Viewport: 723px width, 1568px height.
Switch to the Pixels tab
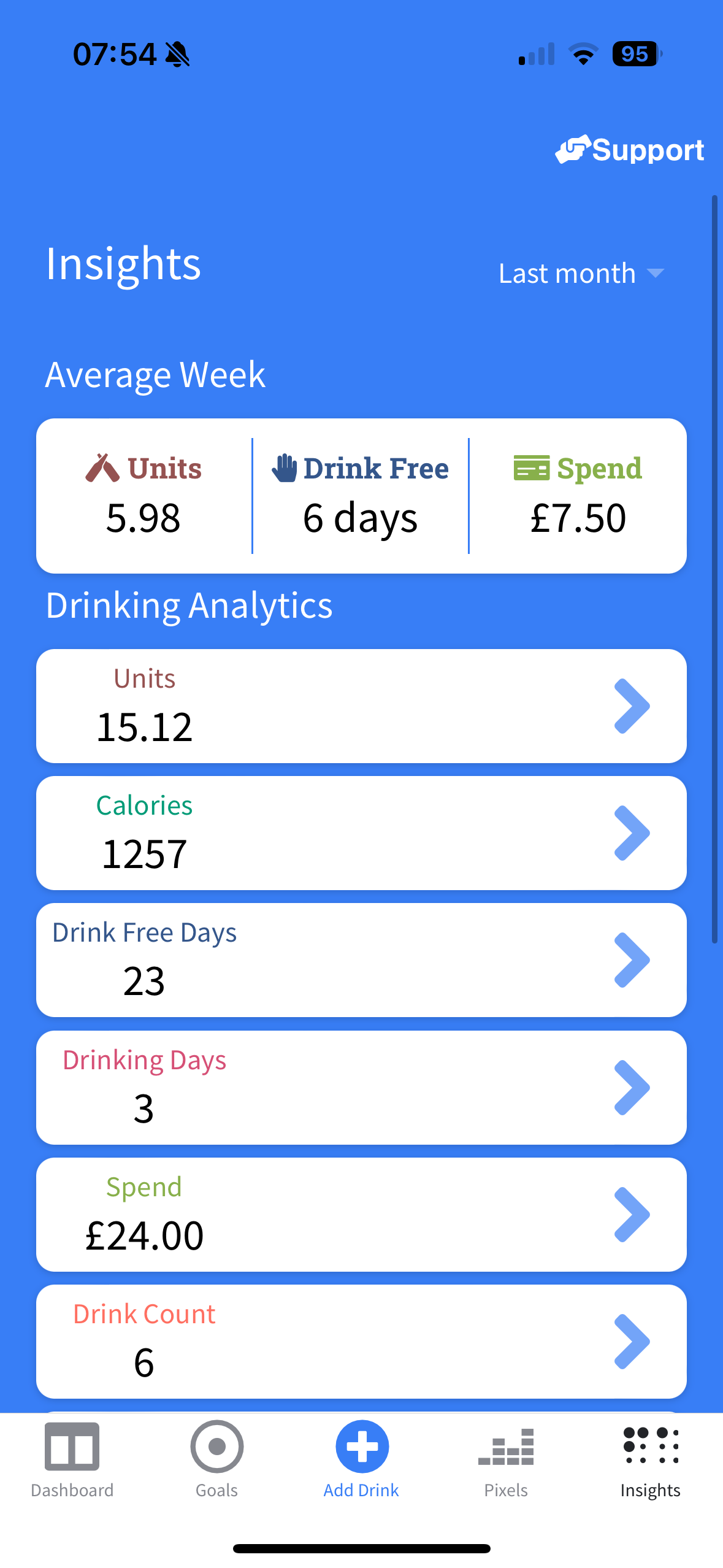pos(506,1459)
